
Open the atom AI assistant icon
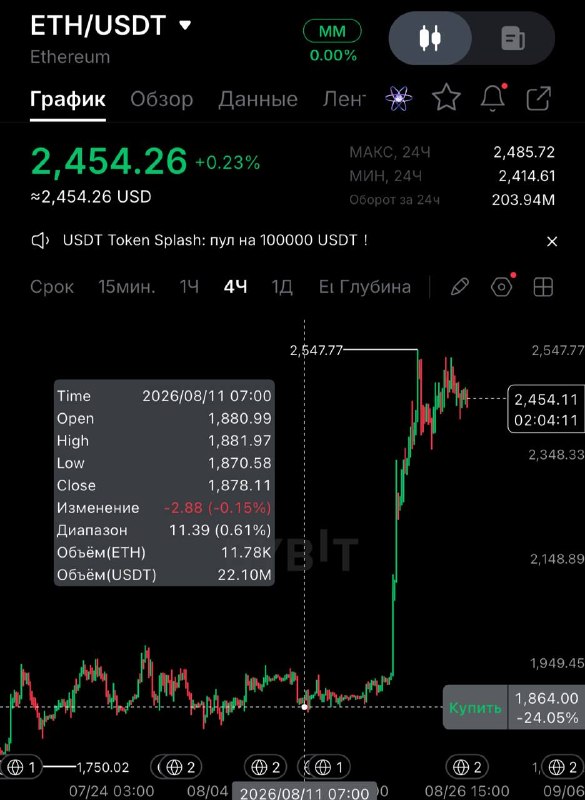coord(399,98)
